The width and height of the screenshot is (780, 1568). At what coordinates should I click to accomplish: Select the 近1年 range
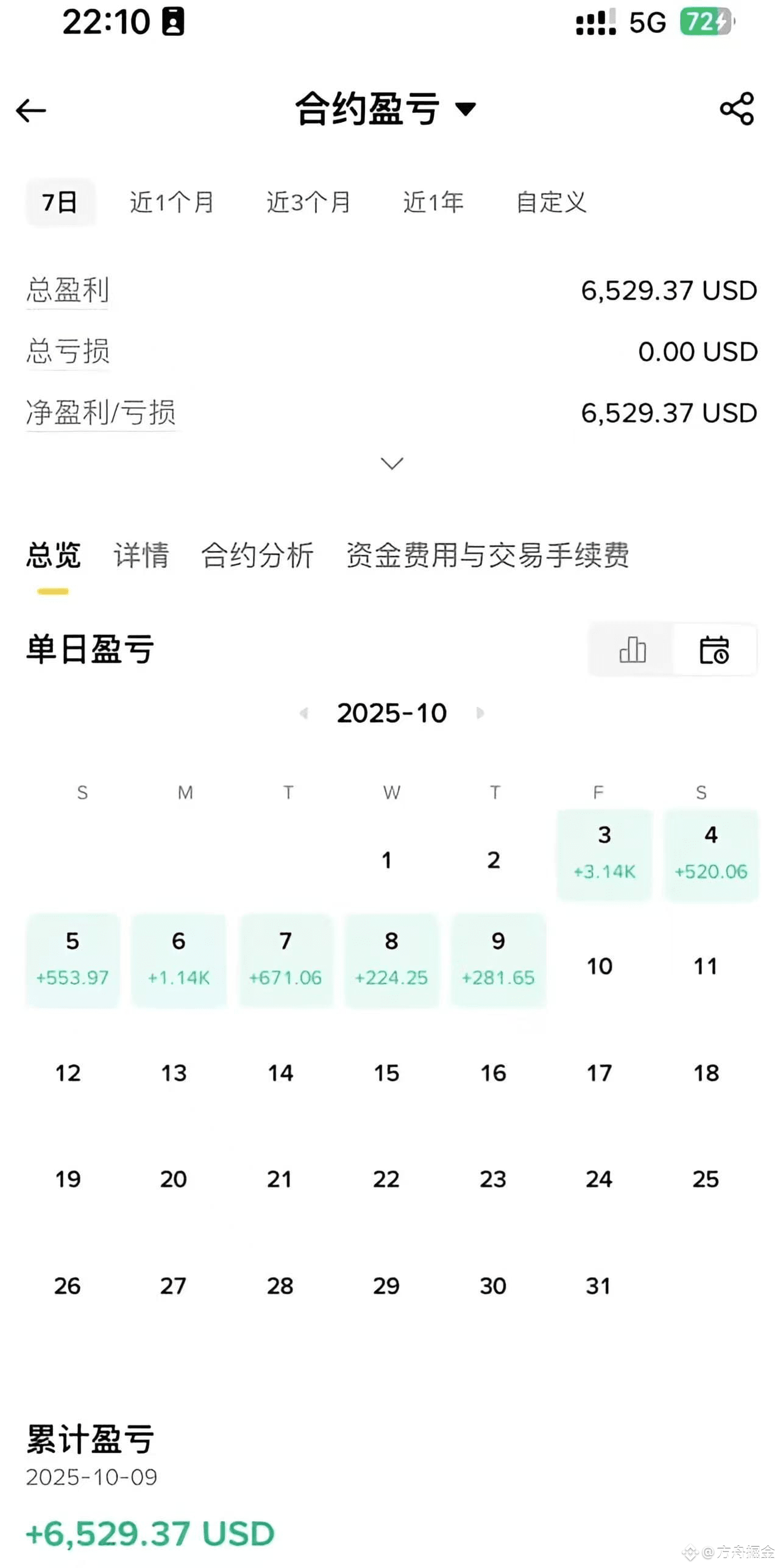tap(433, 202)
